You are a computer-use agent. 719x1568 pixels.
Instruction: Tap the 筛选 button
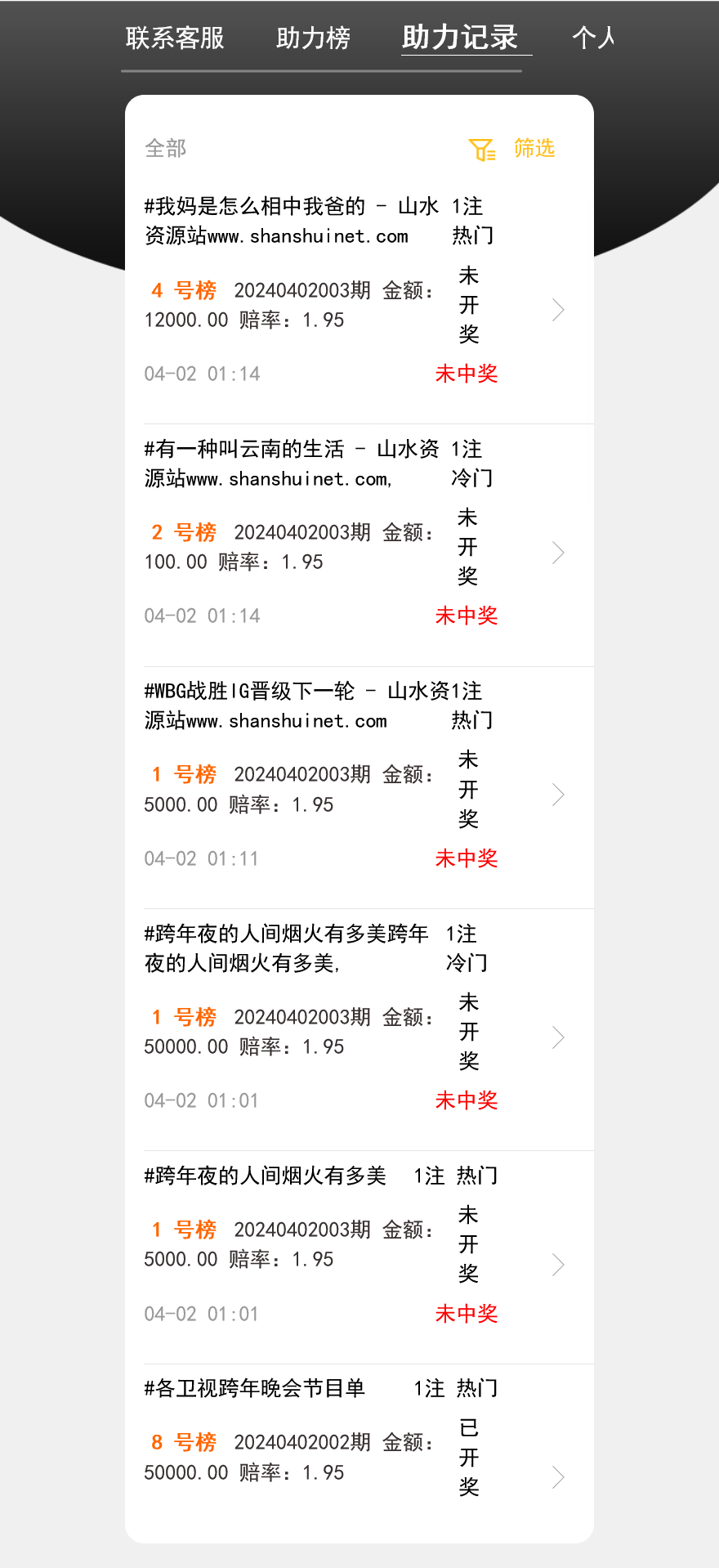[x=534, y=149]
